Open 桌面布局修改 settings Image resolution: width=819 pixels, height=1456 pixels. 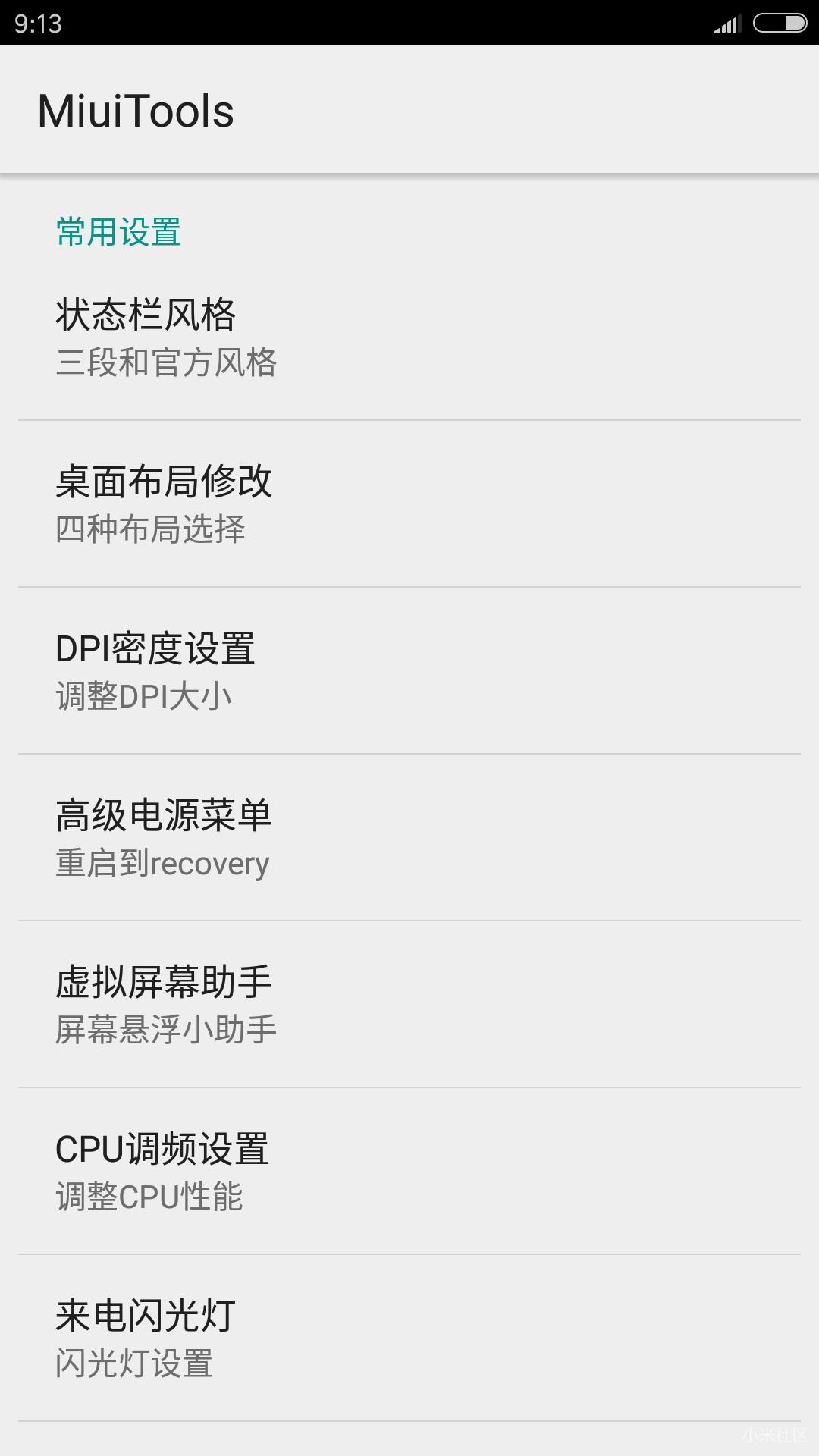point(165,483)
